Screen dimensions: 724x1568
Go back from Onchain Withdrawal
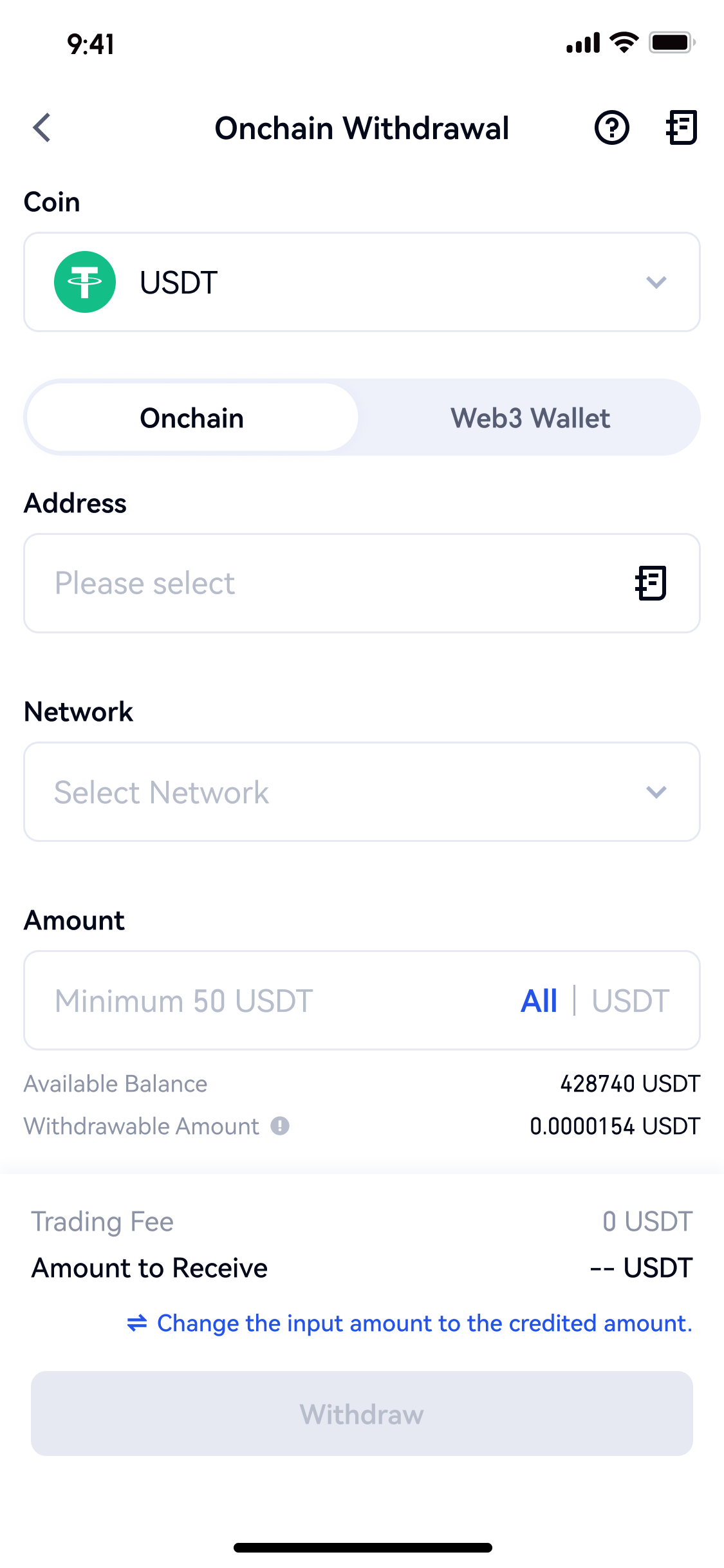42,127
